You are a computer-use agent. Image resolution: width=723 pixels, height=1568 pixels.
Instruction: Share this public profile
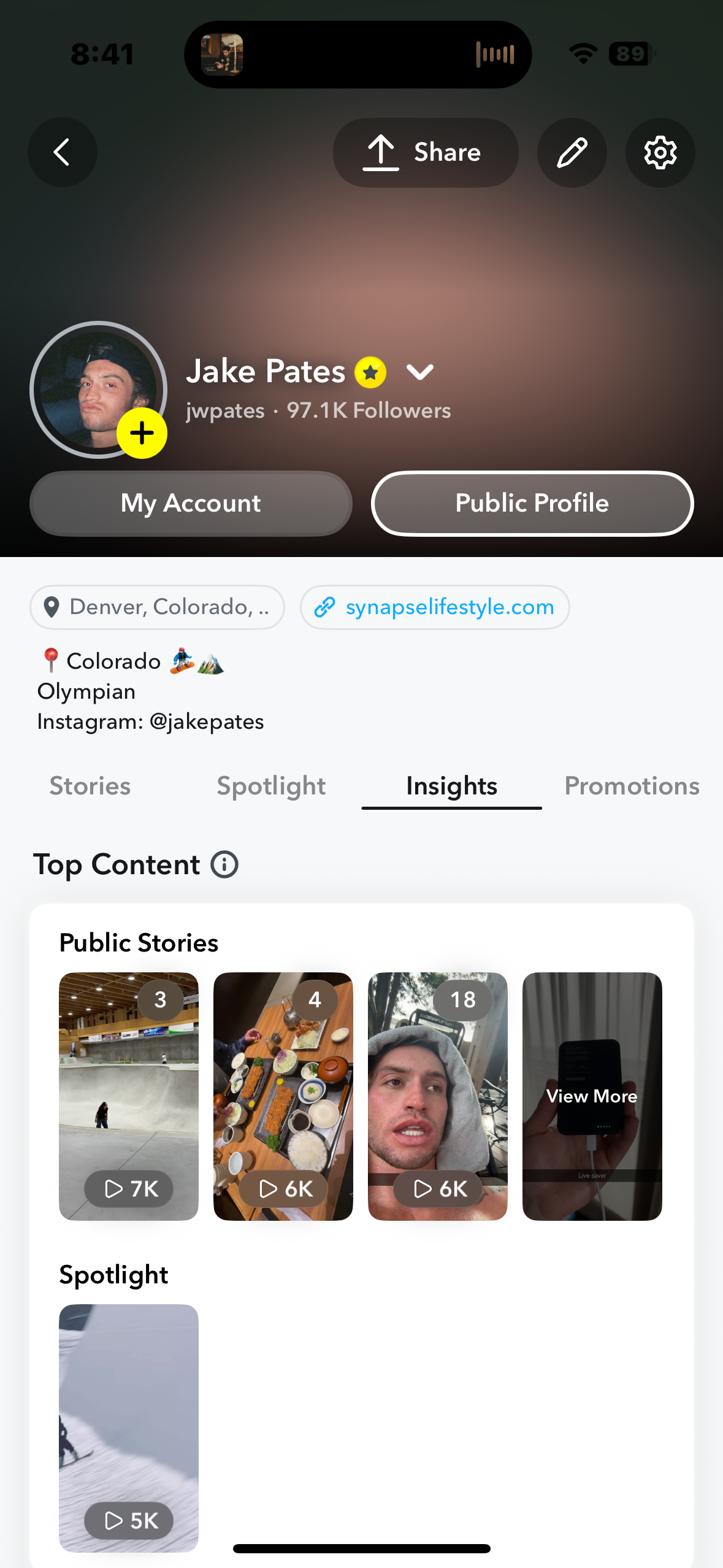(x=425, y=152)
